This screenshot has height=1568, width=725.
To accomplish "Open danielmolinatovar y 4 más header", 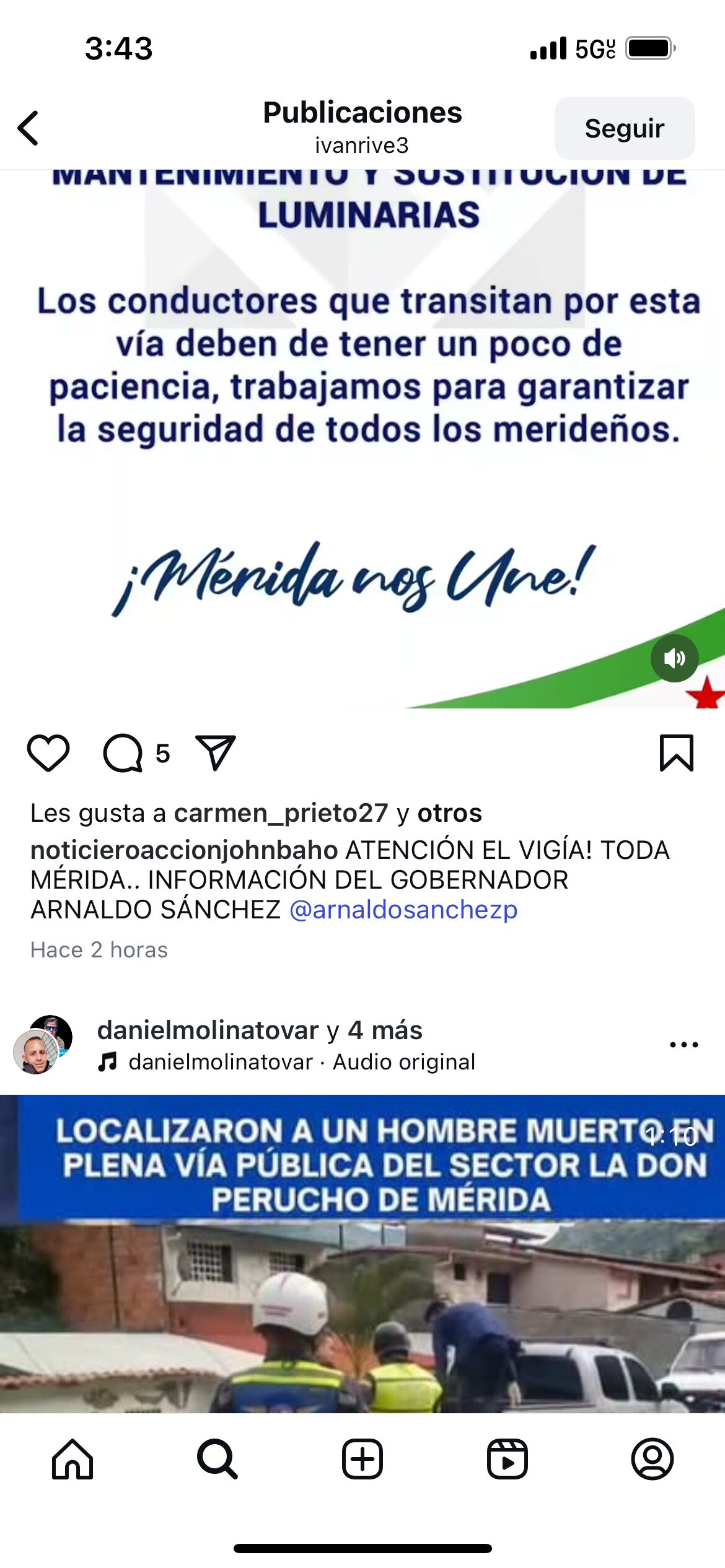I will point(260,1030).
